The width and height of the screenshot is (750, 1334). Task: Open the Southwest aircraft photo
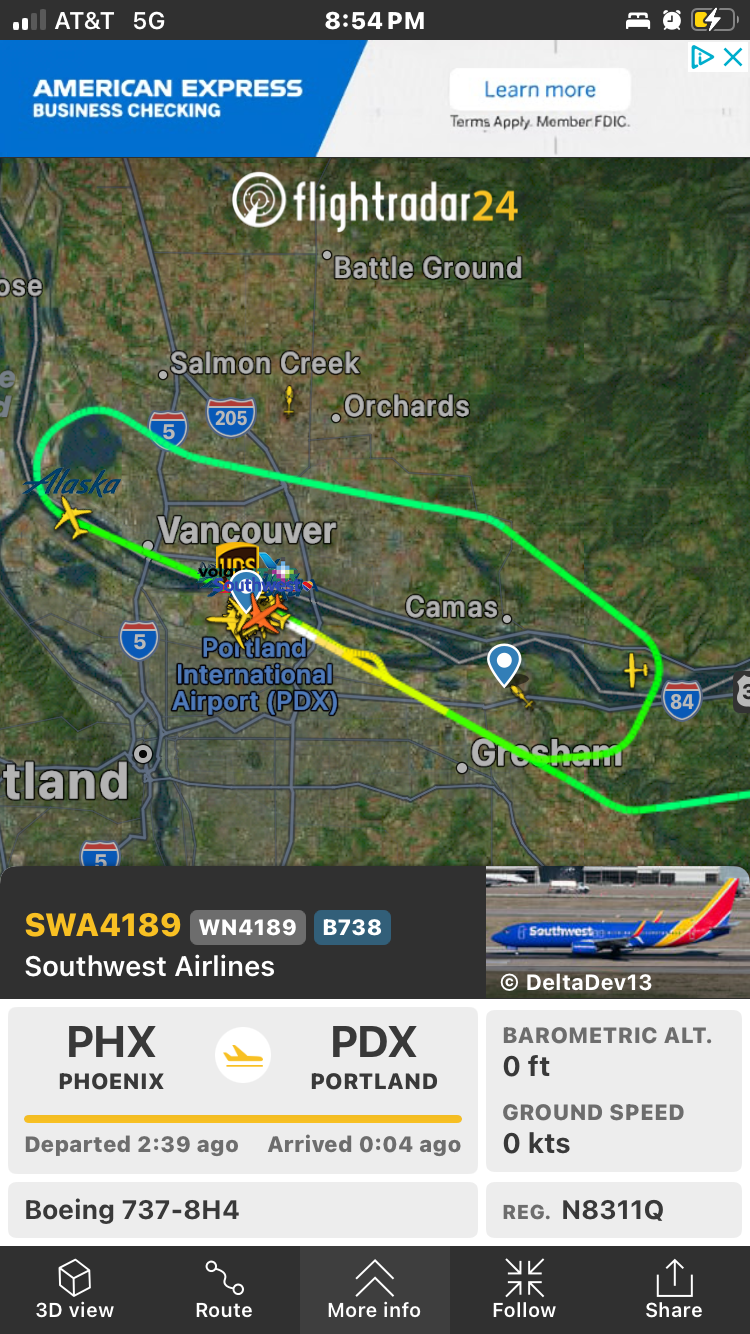click(617, 930)
